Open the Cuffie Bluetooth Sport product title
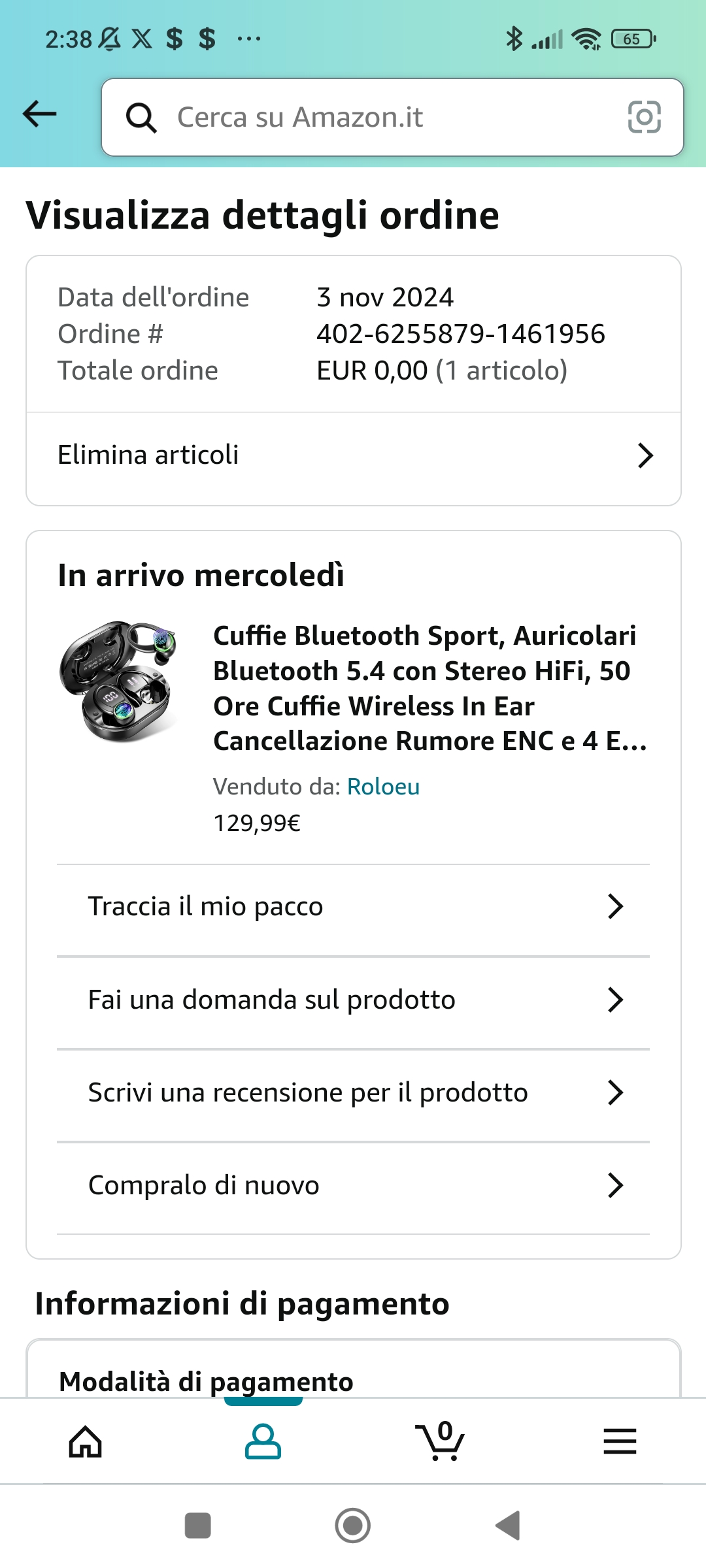This screenshot has width=706, height=1568. point(430,688)
